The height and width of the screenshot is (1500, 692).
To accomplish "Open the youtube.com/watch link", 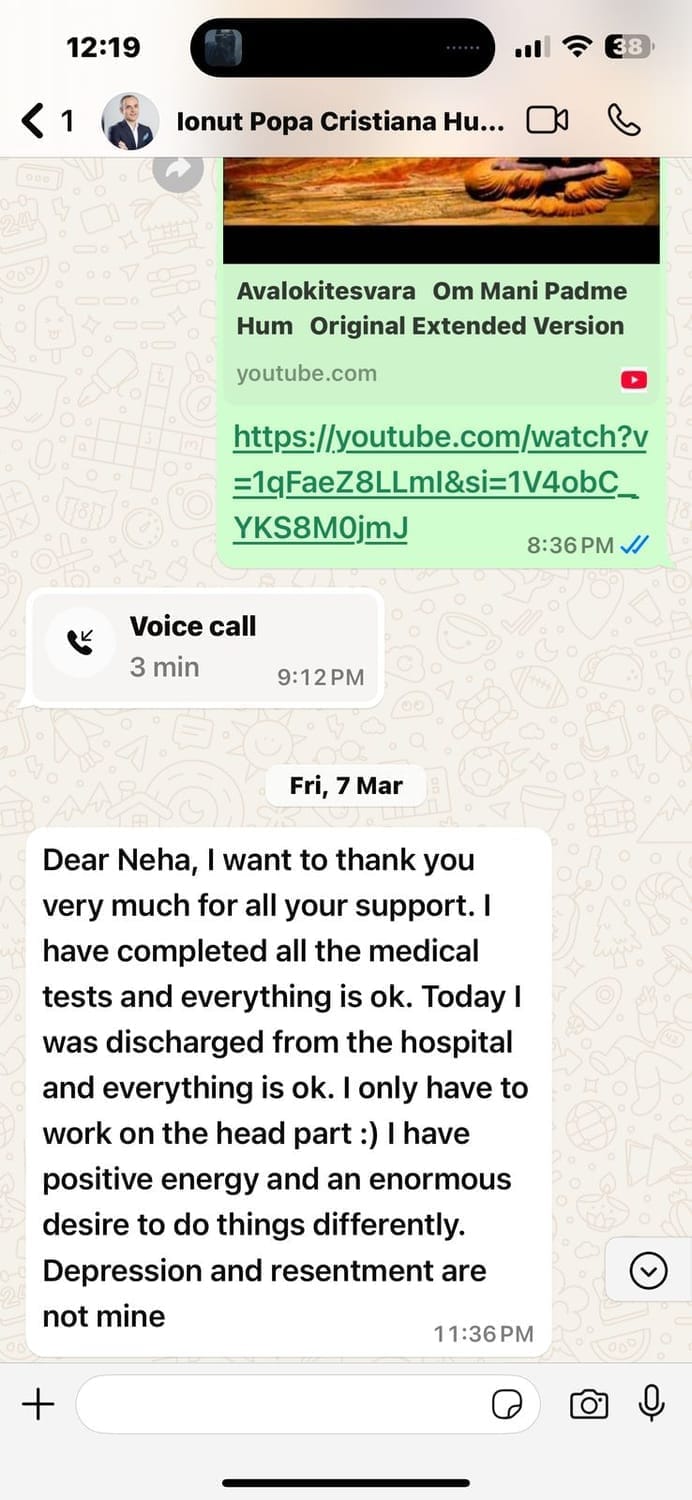I will click(438, 482).
